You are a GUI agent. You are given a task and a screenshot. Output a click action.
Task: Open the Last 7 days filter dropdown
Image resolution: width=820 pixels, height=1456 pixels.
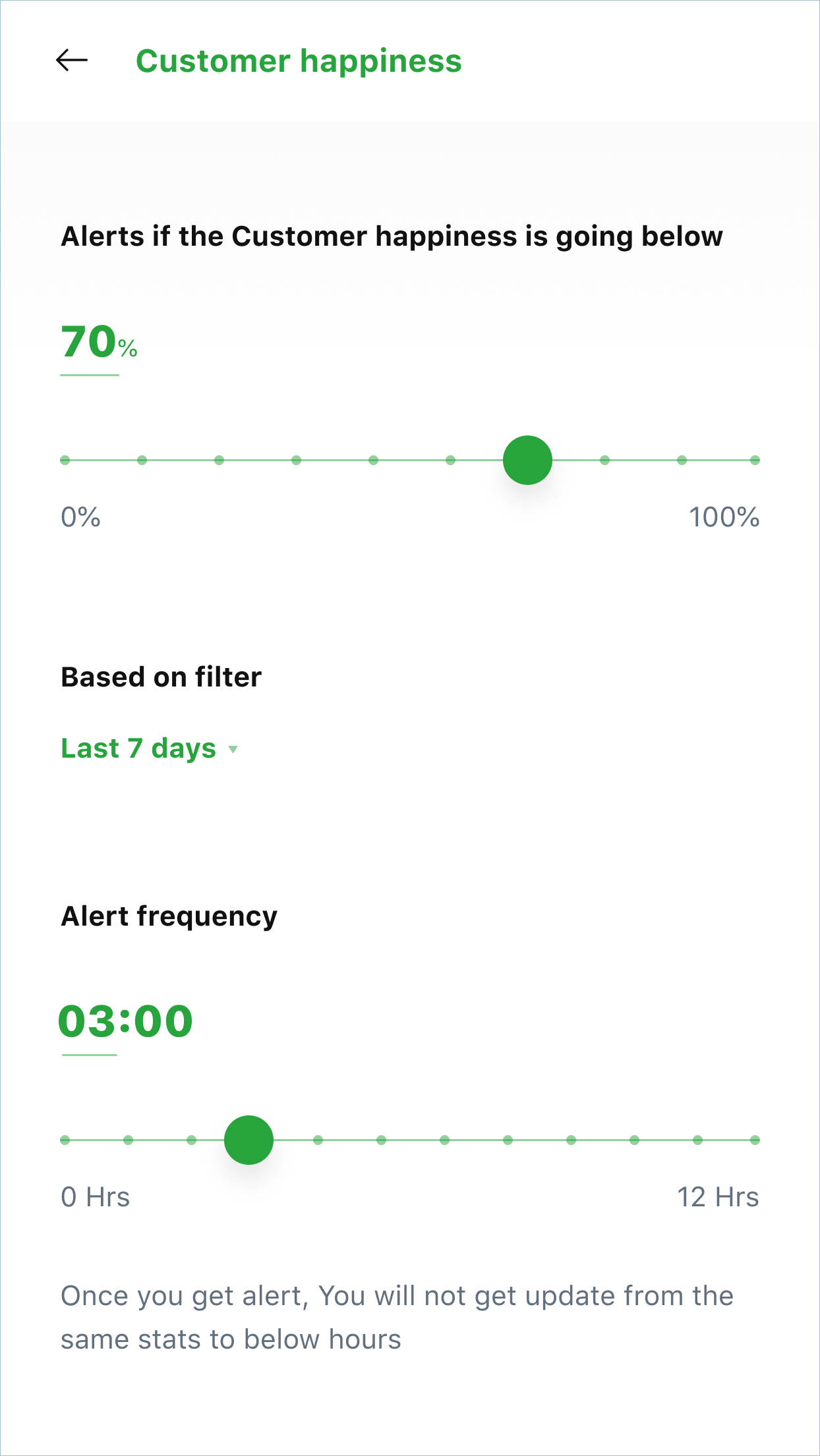pos(149,748)
